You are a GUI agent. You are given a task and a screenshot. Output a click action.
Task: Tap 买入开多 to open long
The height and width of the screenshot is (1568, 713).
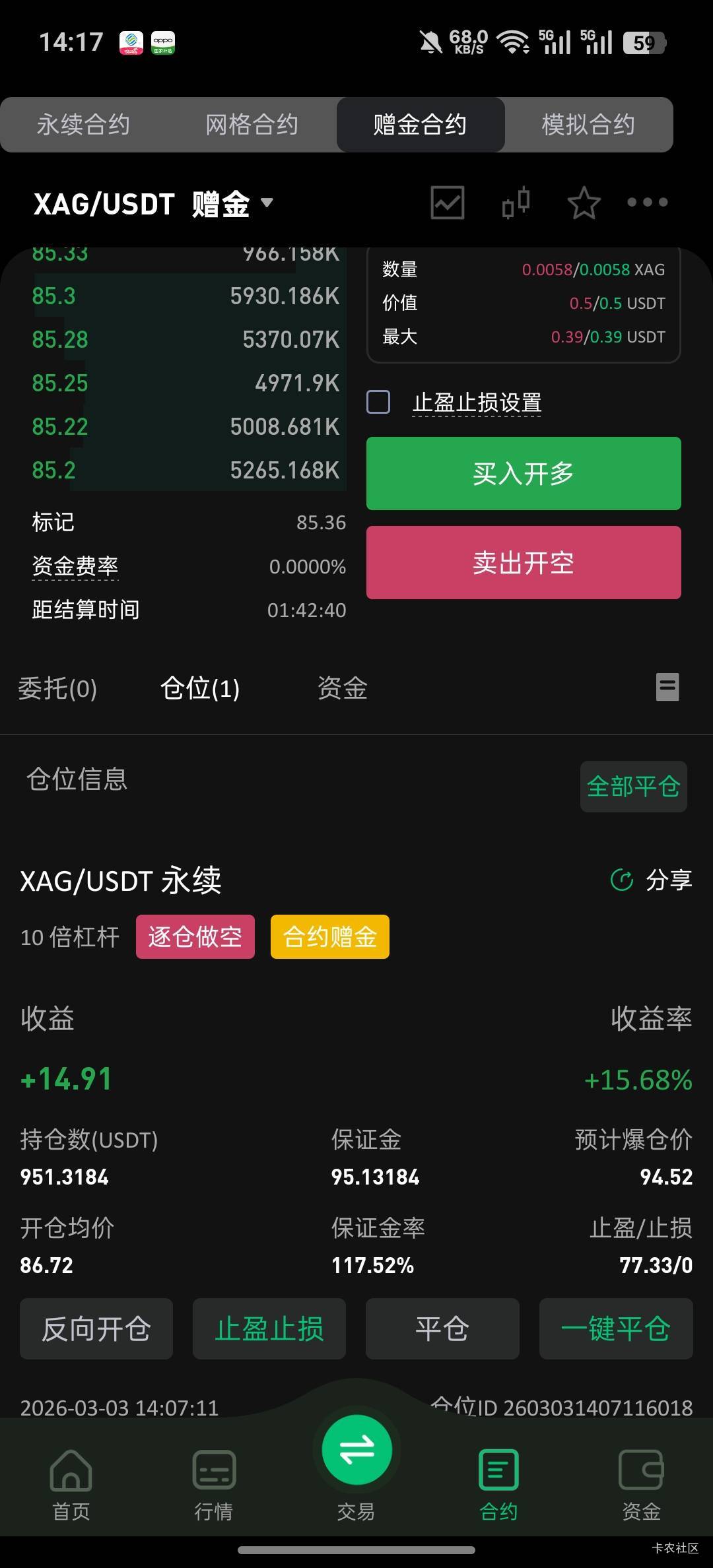pyautogui.click(x=524, y=473)
